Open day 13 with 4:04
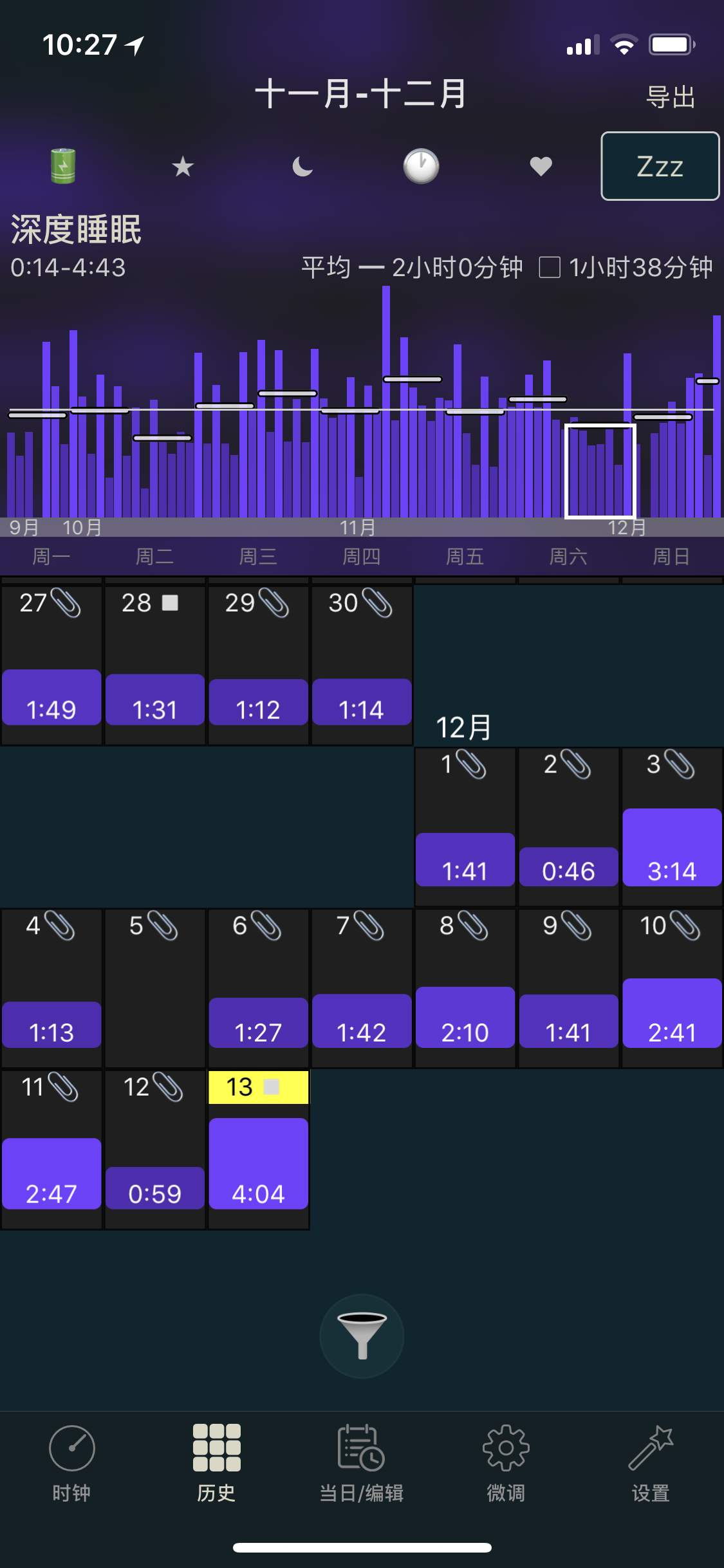This screenshot has width=724, height=1568. 258,1150
